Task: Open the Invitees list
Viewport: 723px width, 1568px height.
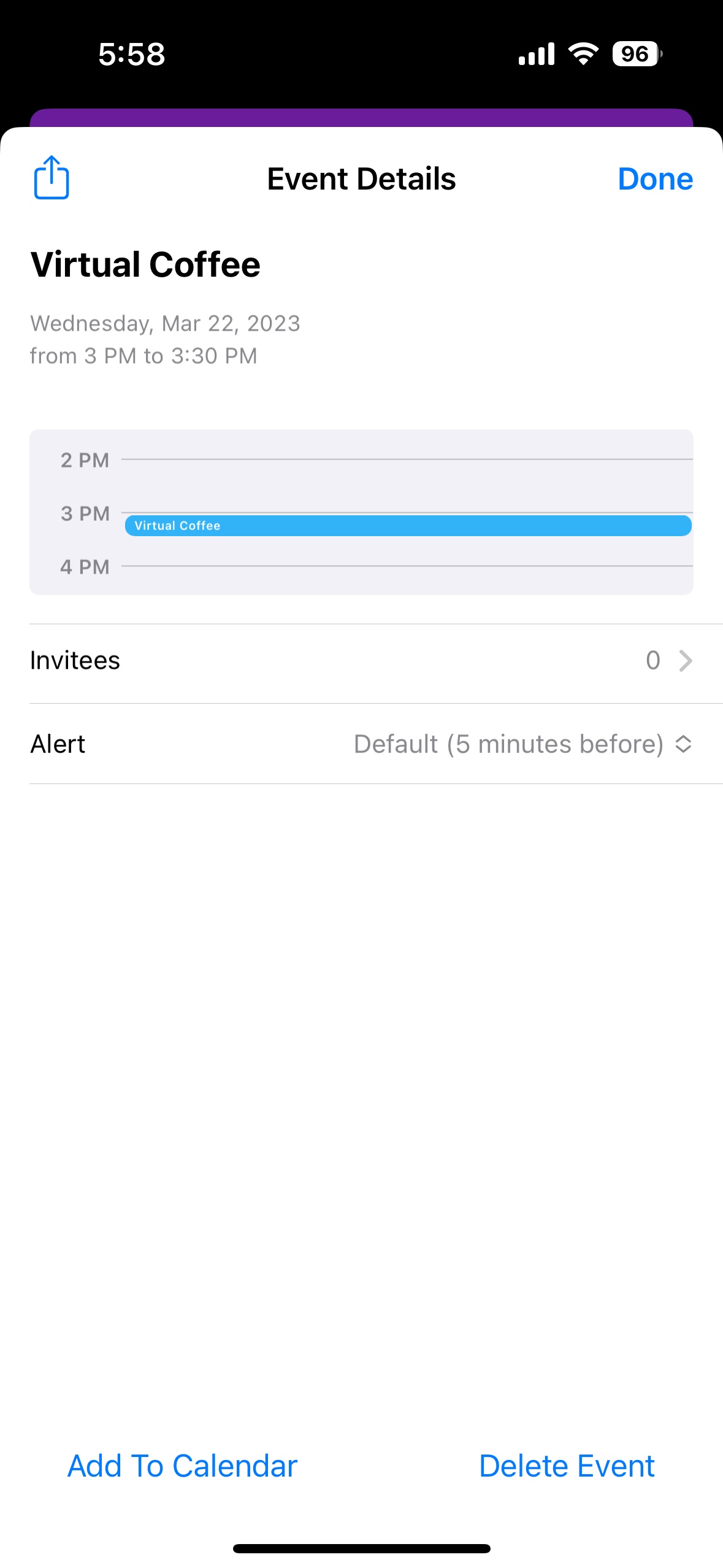Action: click(x=362, y=661)
